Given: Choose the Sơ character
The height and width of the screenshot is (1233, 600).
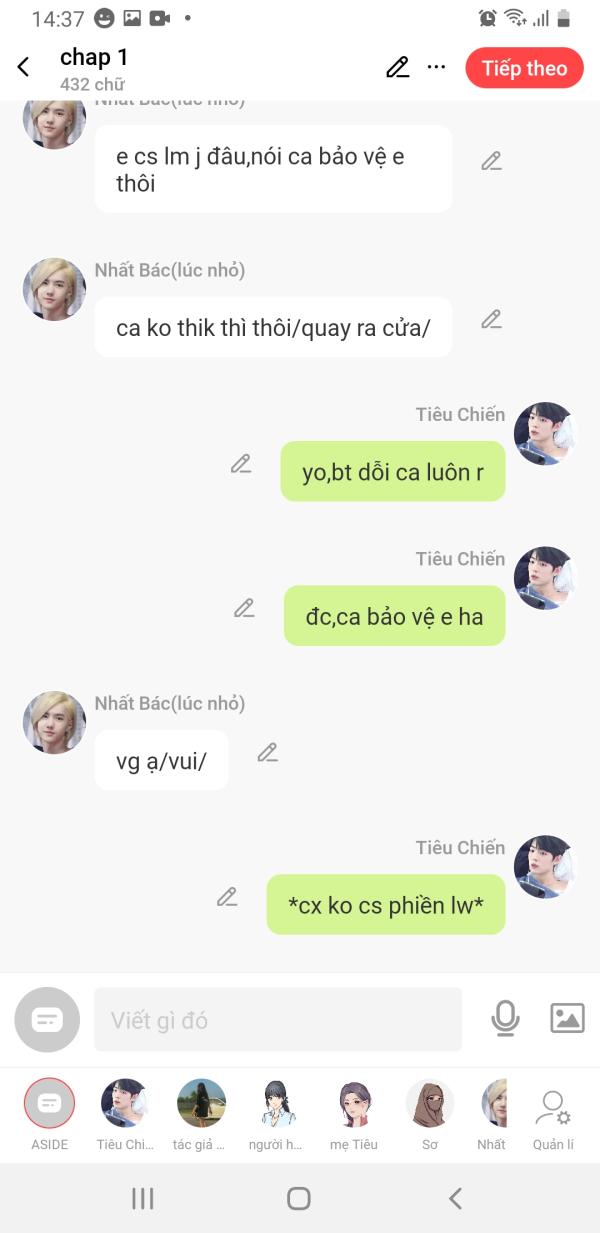Looking at the screenshot, I should [430, 1114].
